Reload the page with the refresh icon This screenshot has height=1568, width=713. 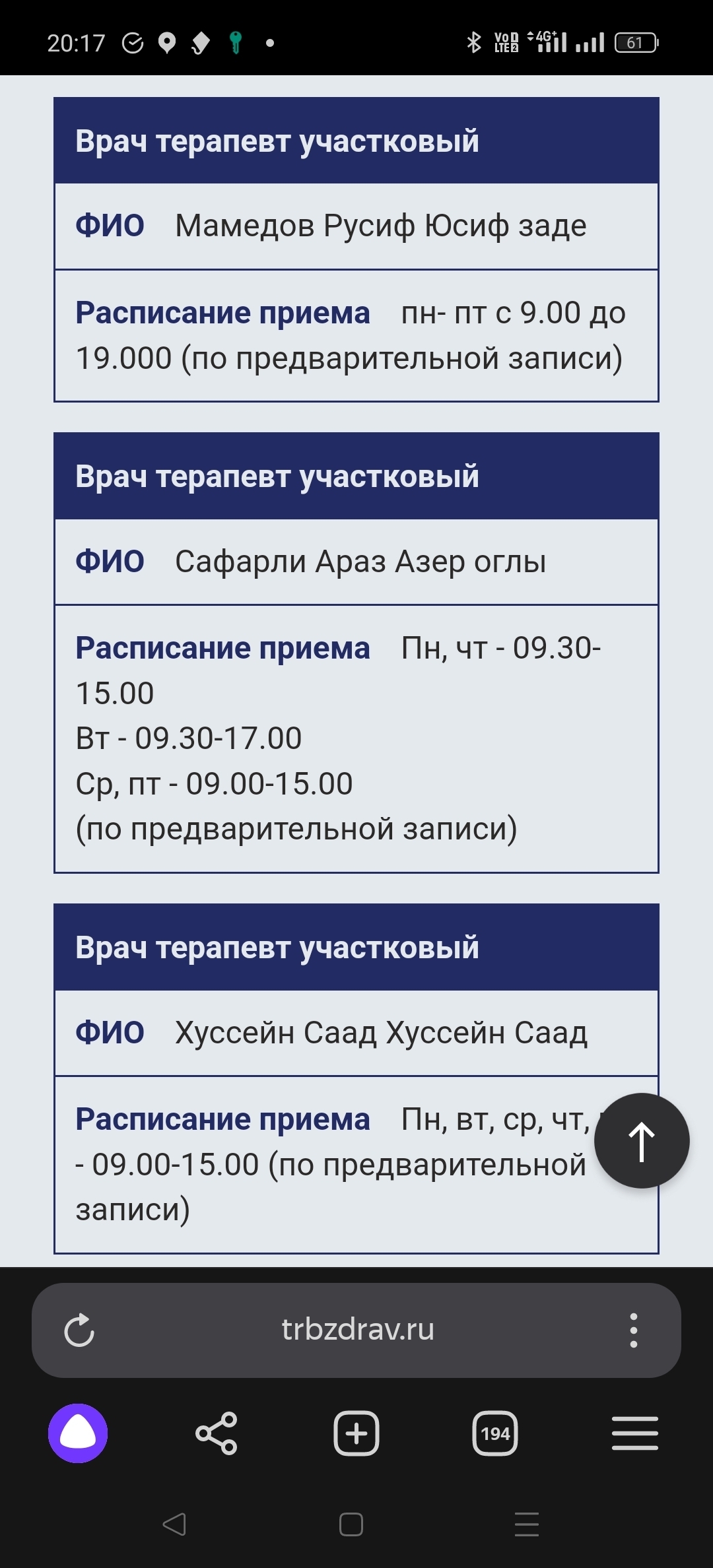tap(79, 1330)
